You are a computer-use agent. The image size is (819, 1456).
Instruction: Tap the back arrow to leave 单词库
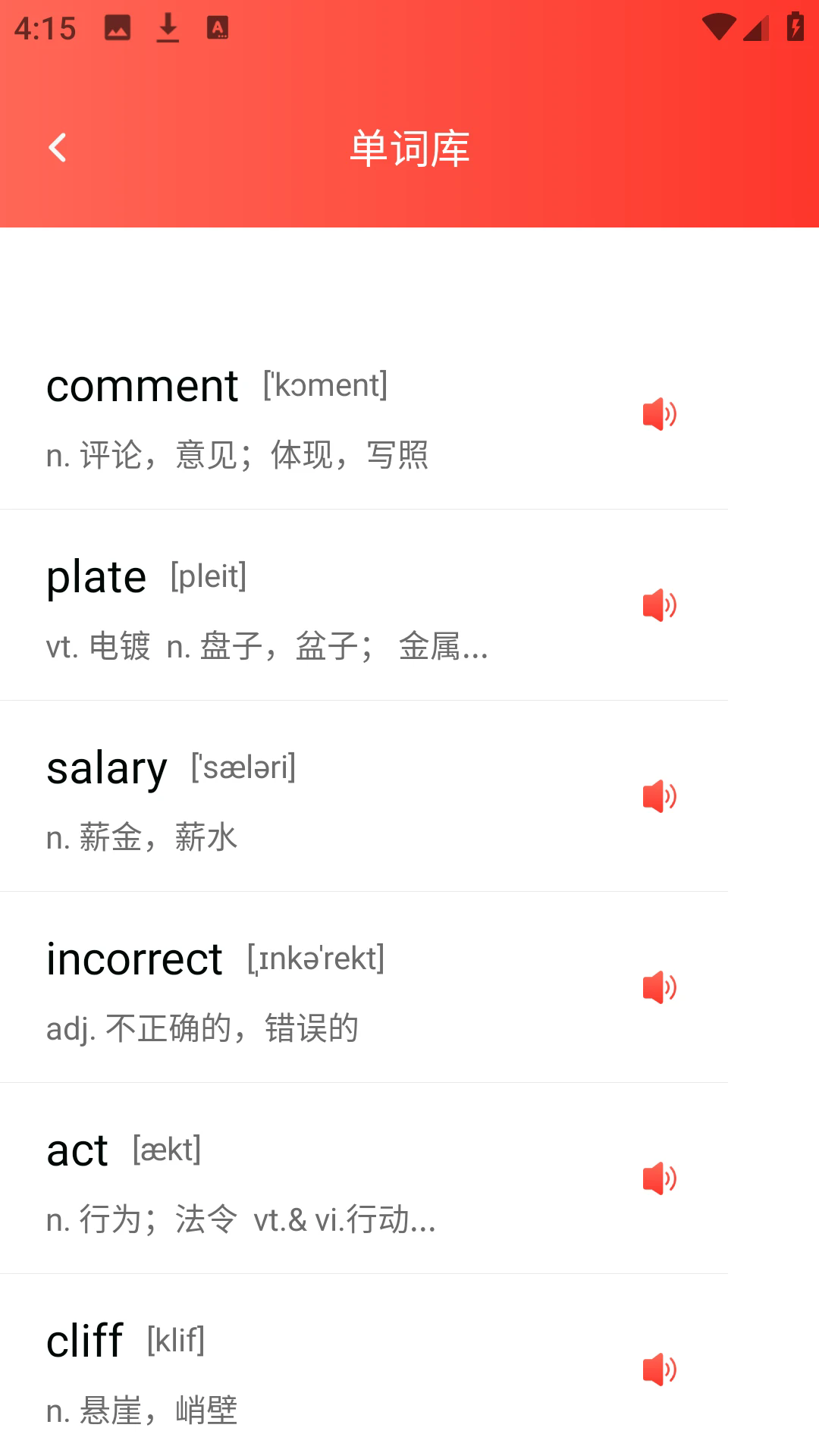(x=58, y=146)
